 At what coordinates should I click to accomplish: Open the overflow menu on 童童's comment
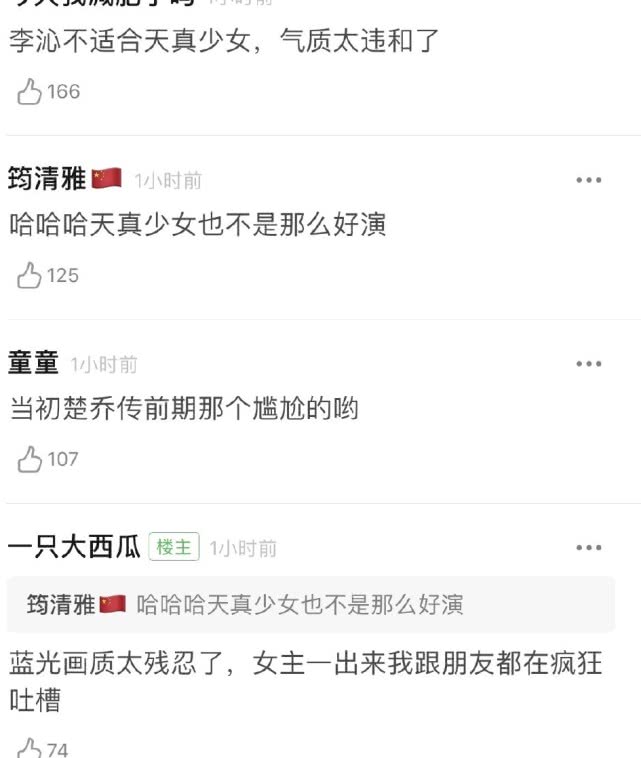click(588, 364)
